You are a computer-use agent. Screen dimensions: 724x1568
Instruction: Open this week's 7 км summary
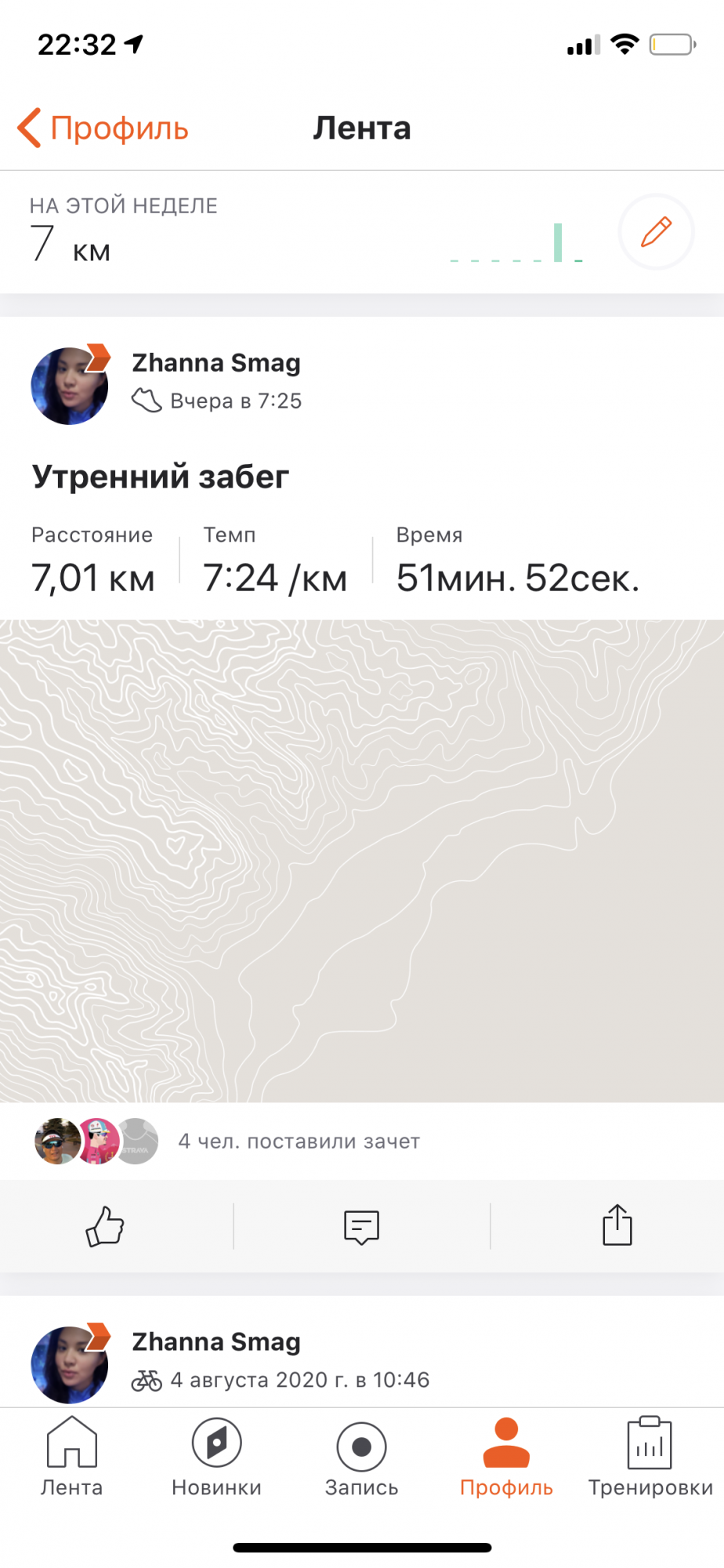(235, 234)
